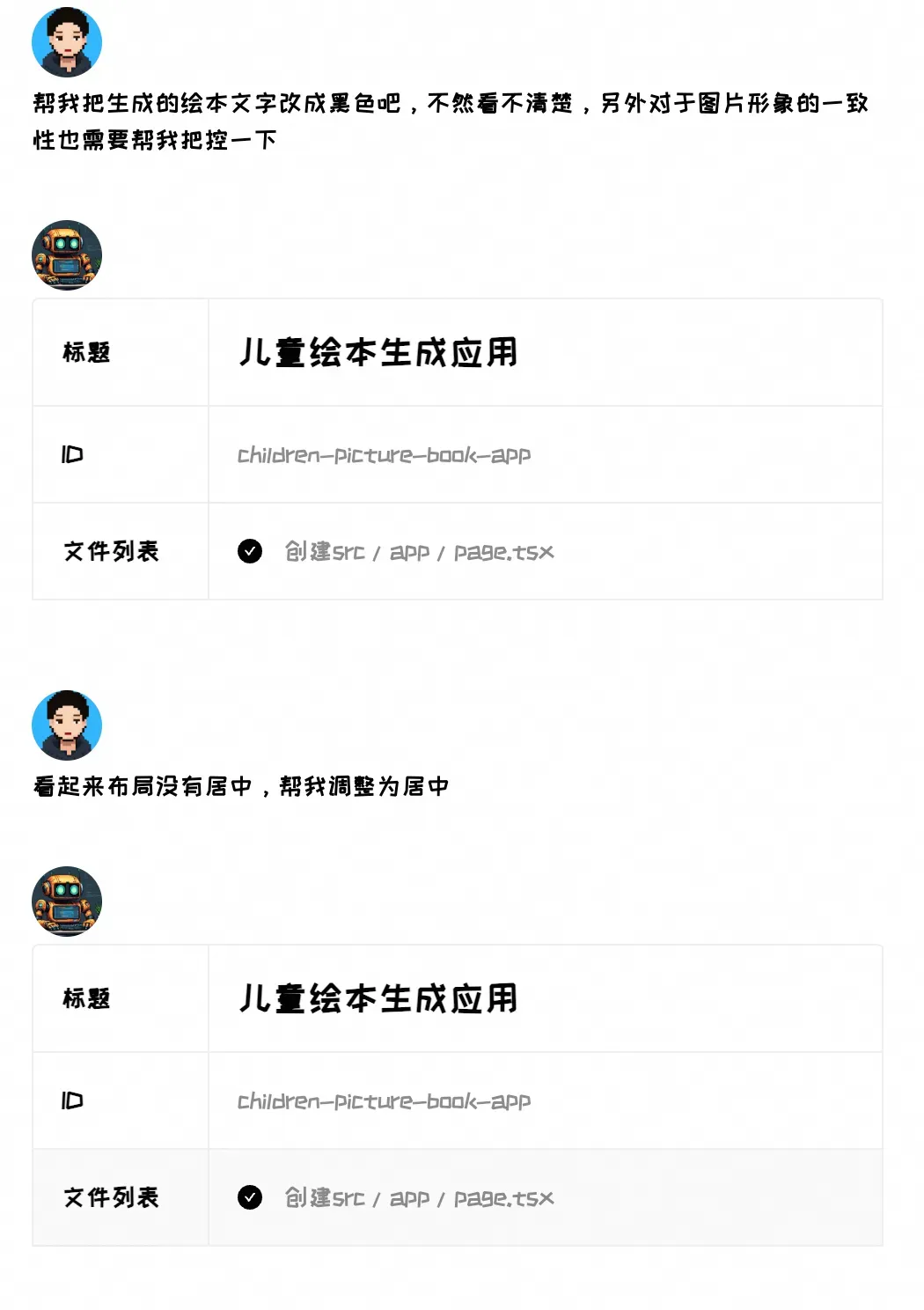Image resolution: width=924 pixels, height=1310 pixels.
Task: Click the second user avatar above layout request
Action: click(x=68, y=725)
